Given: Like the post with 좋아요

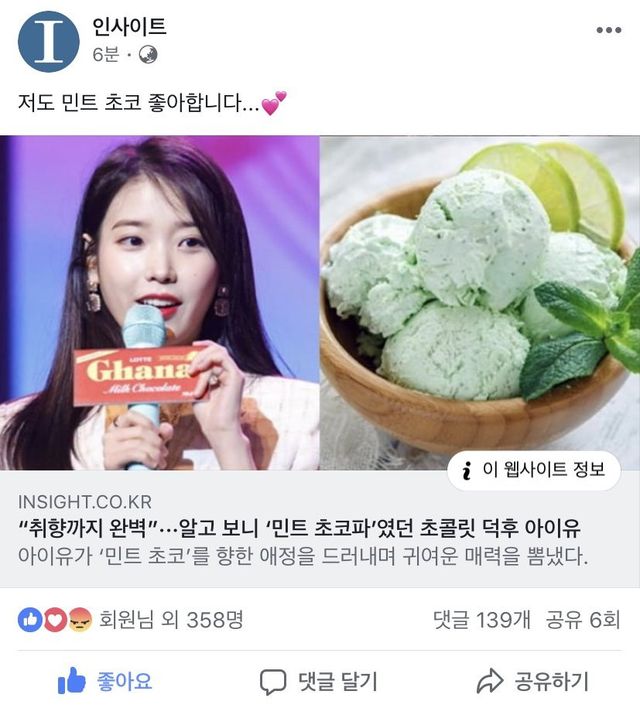Looking at the screenshot, I should (x=105, y=682).
